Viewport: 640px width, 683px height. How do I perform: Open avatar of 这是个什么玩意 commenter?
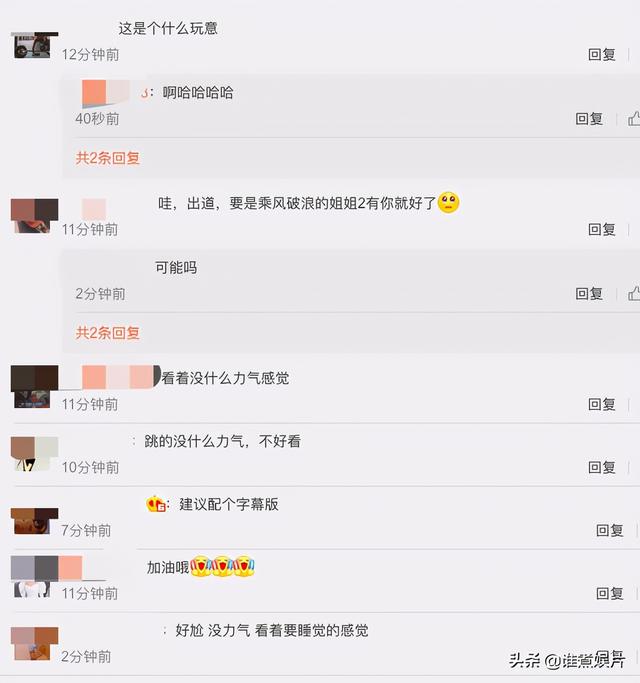(32, 45)
